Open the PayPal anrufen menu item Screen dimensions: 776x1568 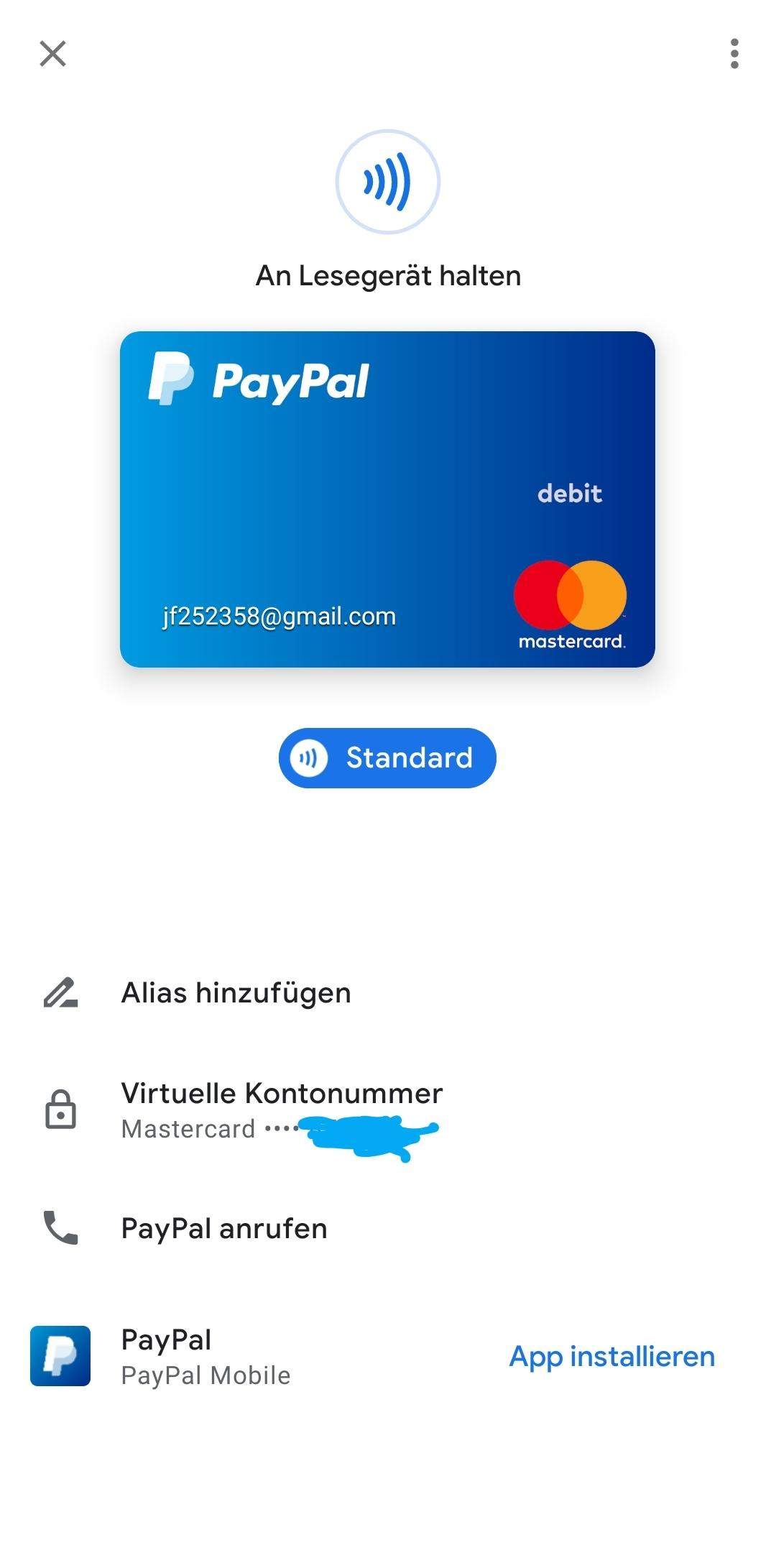point(224,1227)
